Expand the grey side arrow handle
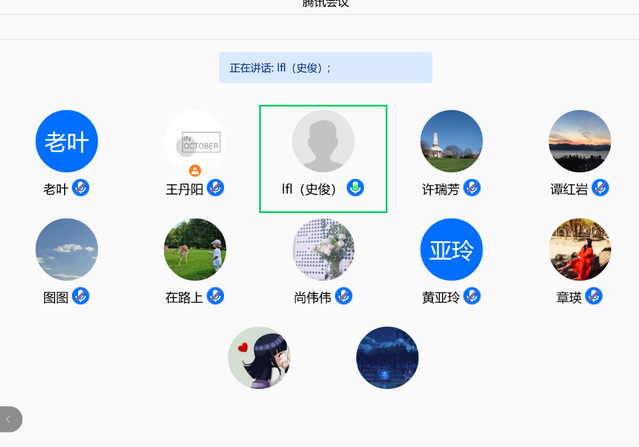The width and height of the screenshot is (639, 447). pos(9,419)
